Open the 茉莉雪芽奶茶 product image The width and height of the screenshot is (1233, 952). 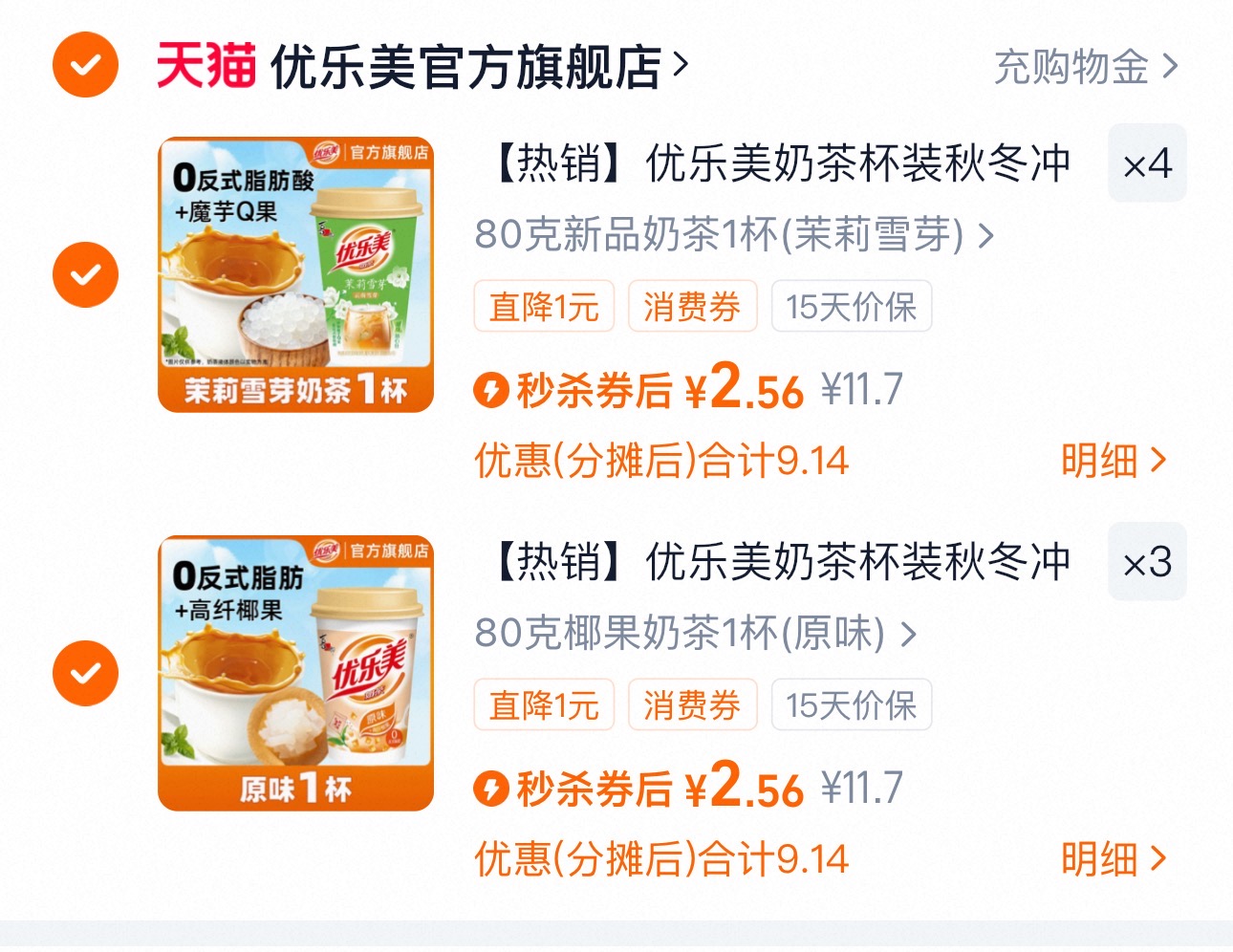295,275
